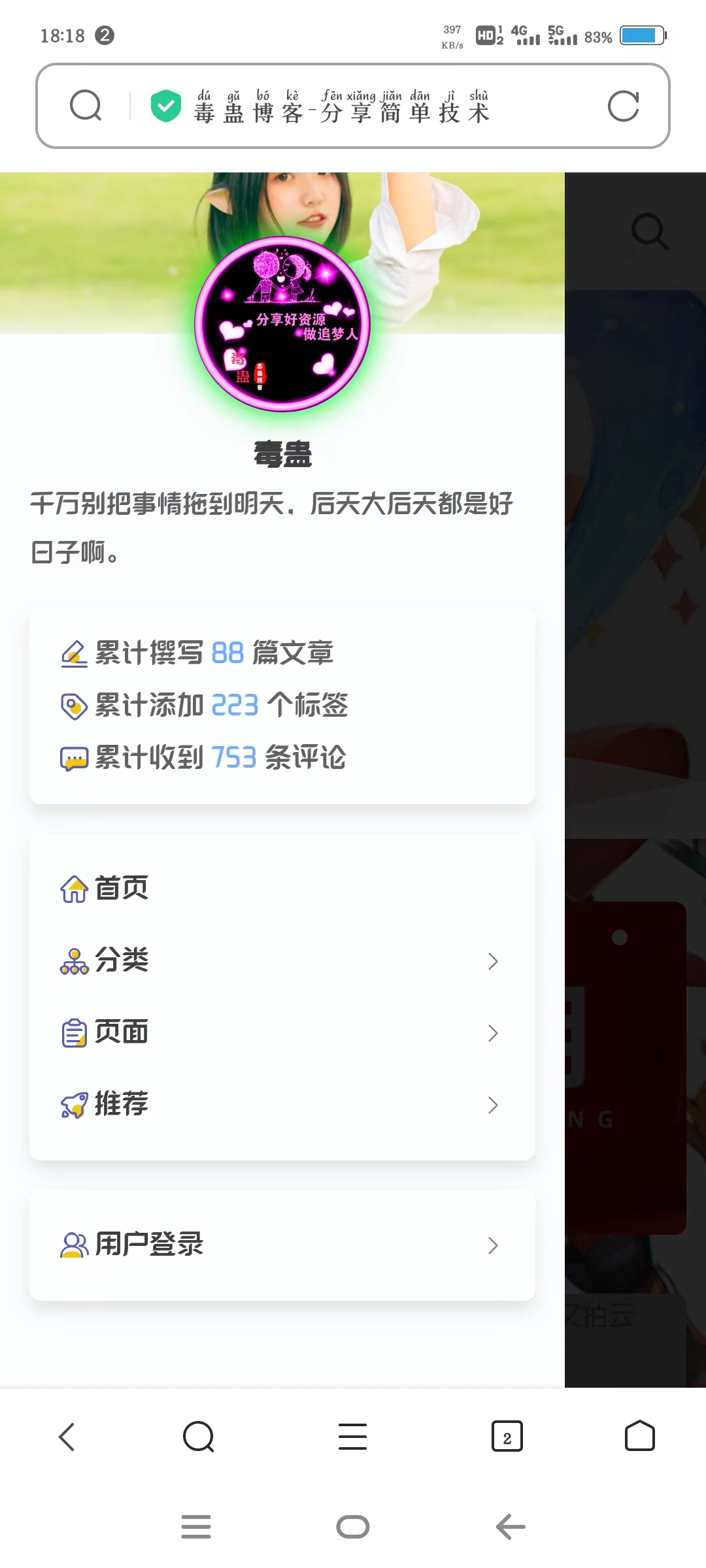Reload the current page
Viewport: 706px width, 1568px height.
pyautogui.click(x=623, y=106)
